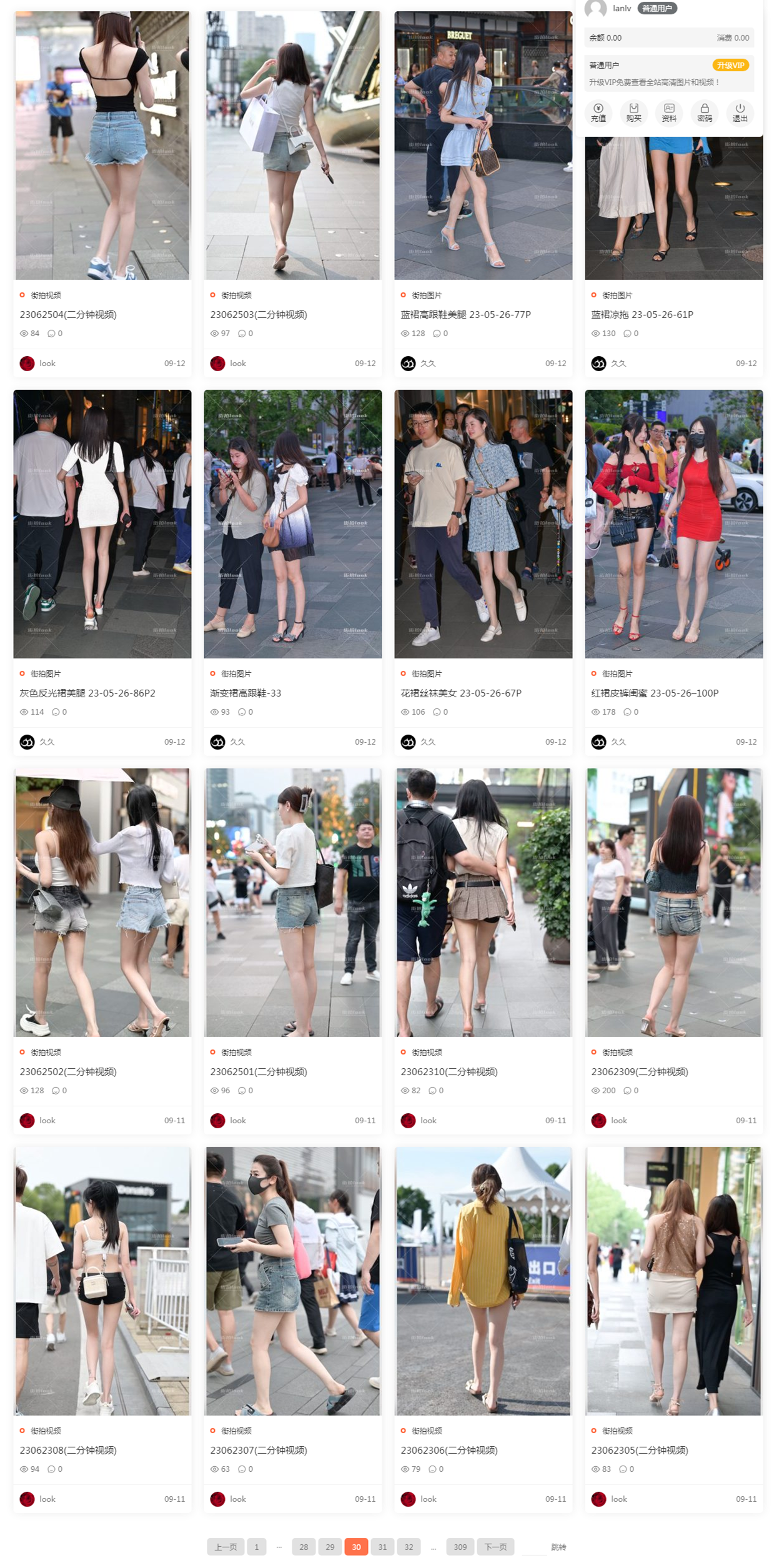
Task: Jump to last page 309
Action: [x=460, y=1547]
